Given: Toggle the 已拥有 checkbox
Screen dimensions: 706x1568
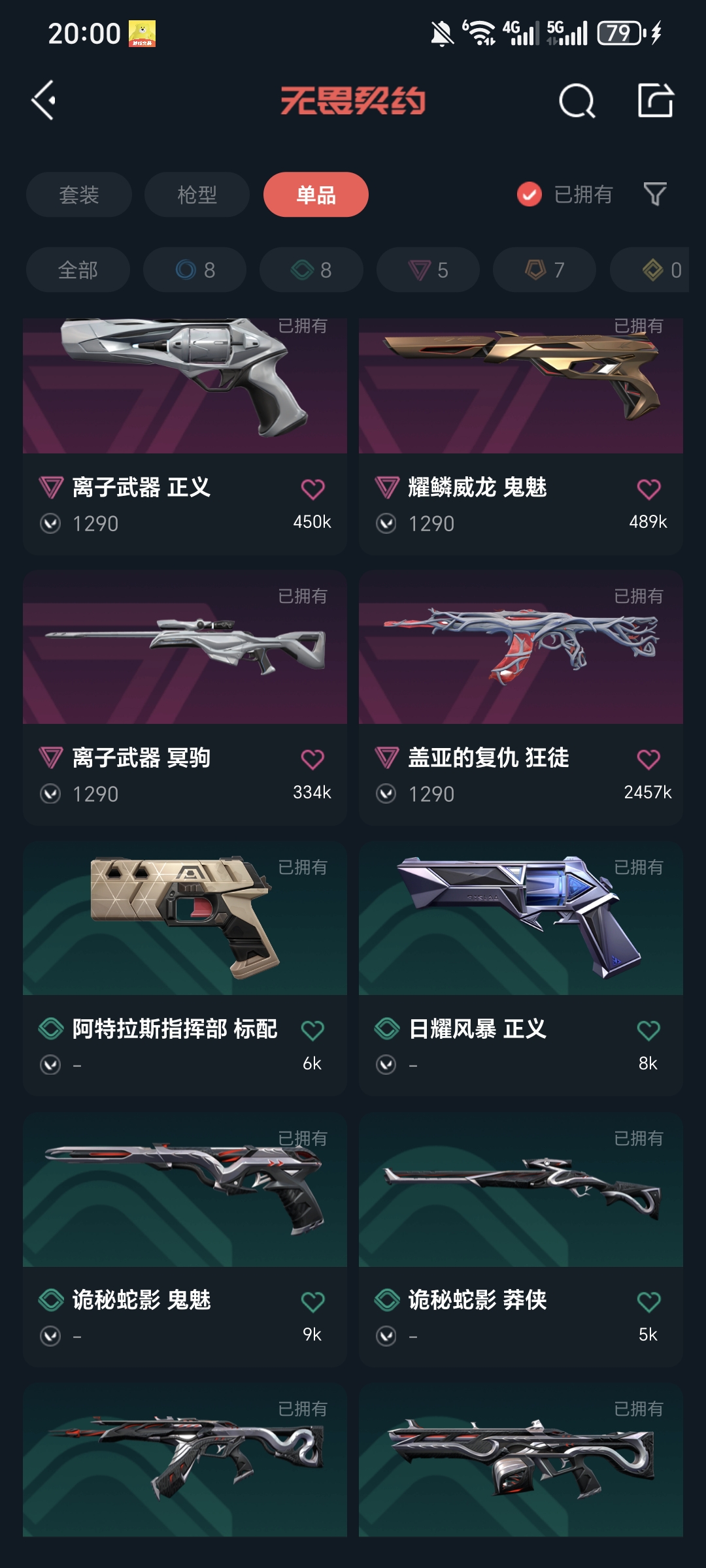Looking at the screenshot, I should tap(529, 194).
